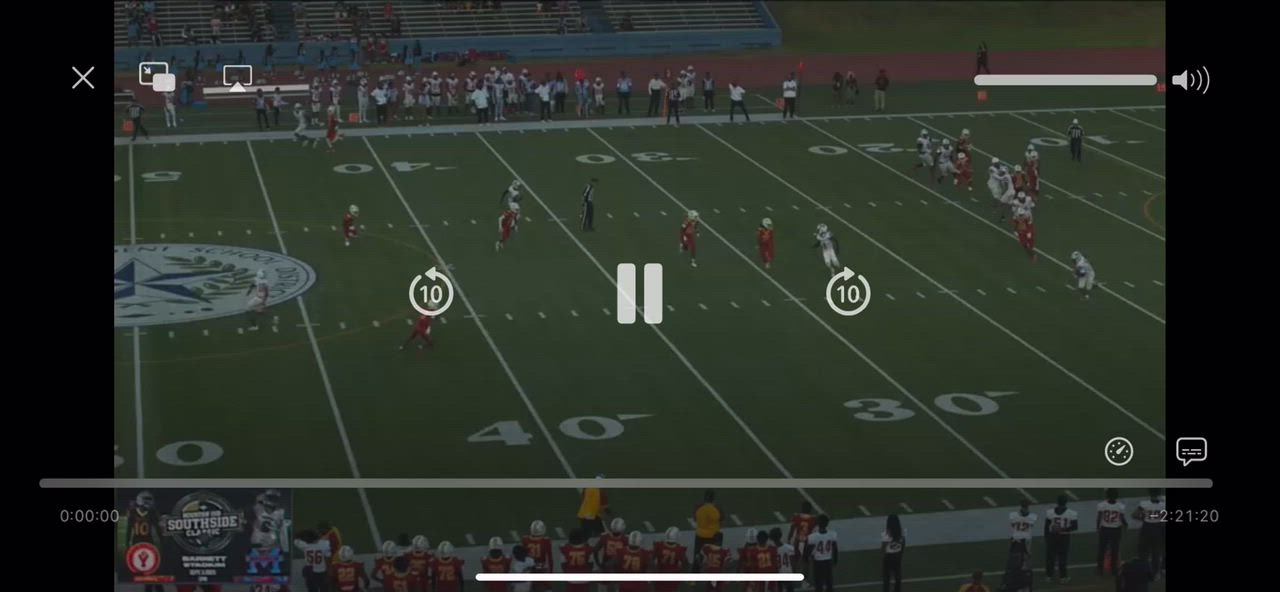Skip forward 10 seconds

[848, 293]
